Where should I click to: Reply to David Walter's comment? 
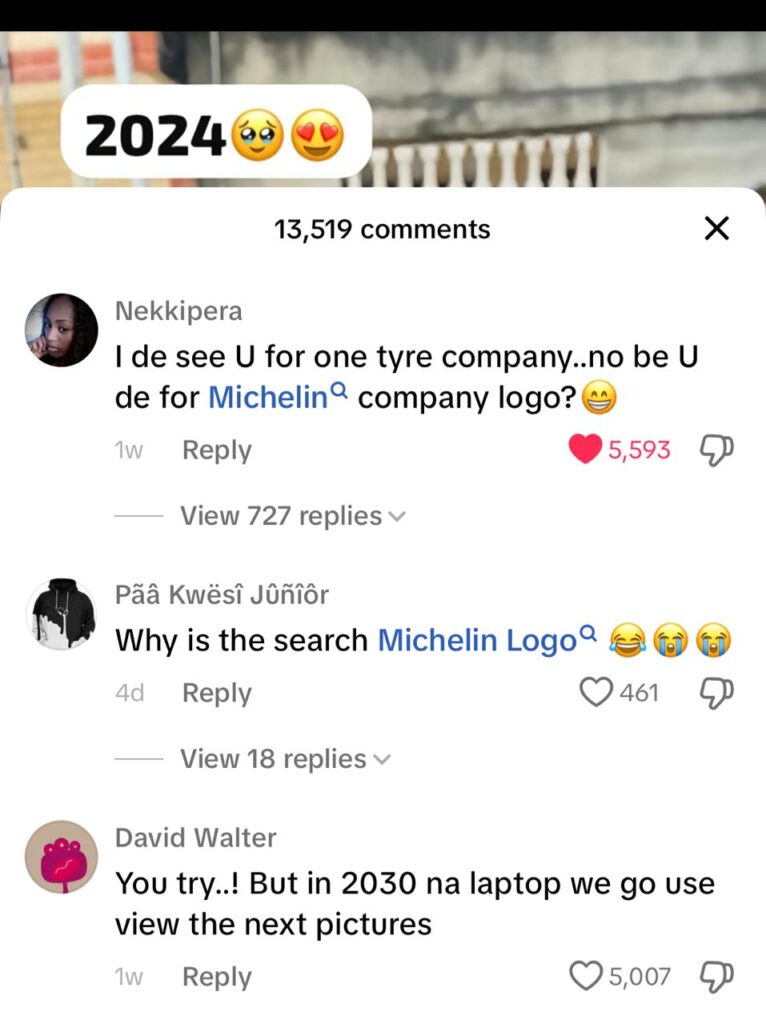pos(216,977)
